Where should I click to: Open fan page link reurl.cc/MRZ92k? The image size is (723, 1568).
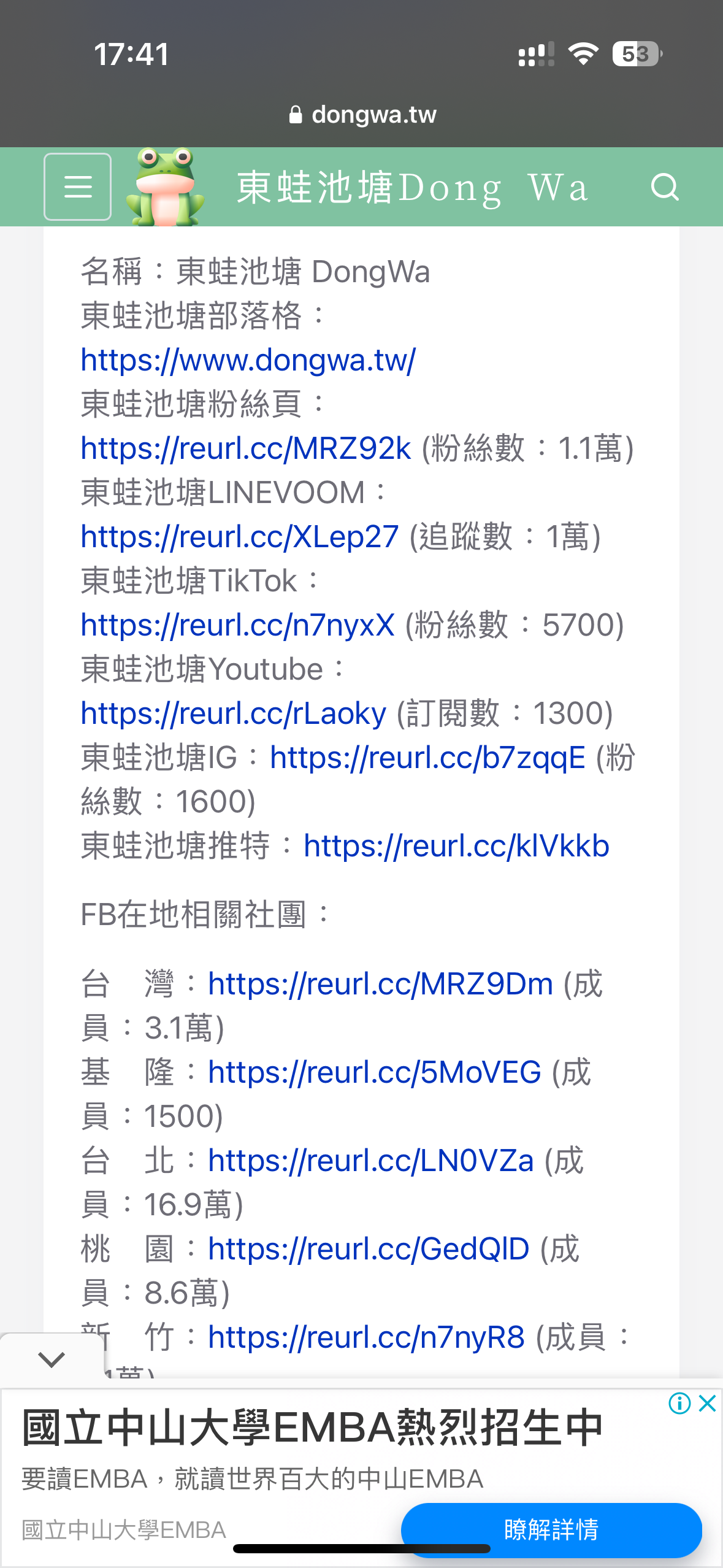click(246, 448)
